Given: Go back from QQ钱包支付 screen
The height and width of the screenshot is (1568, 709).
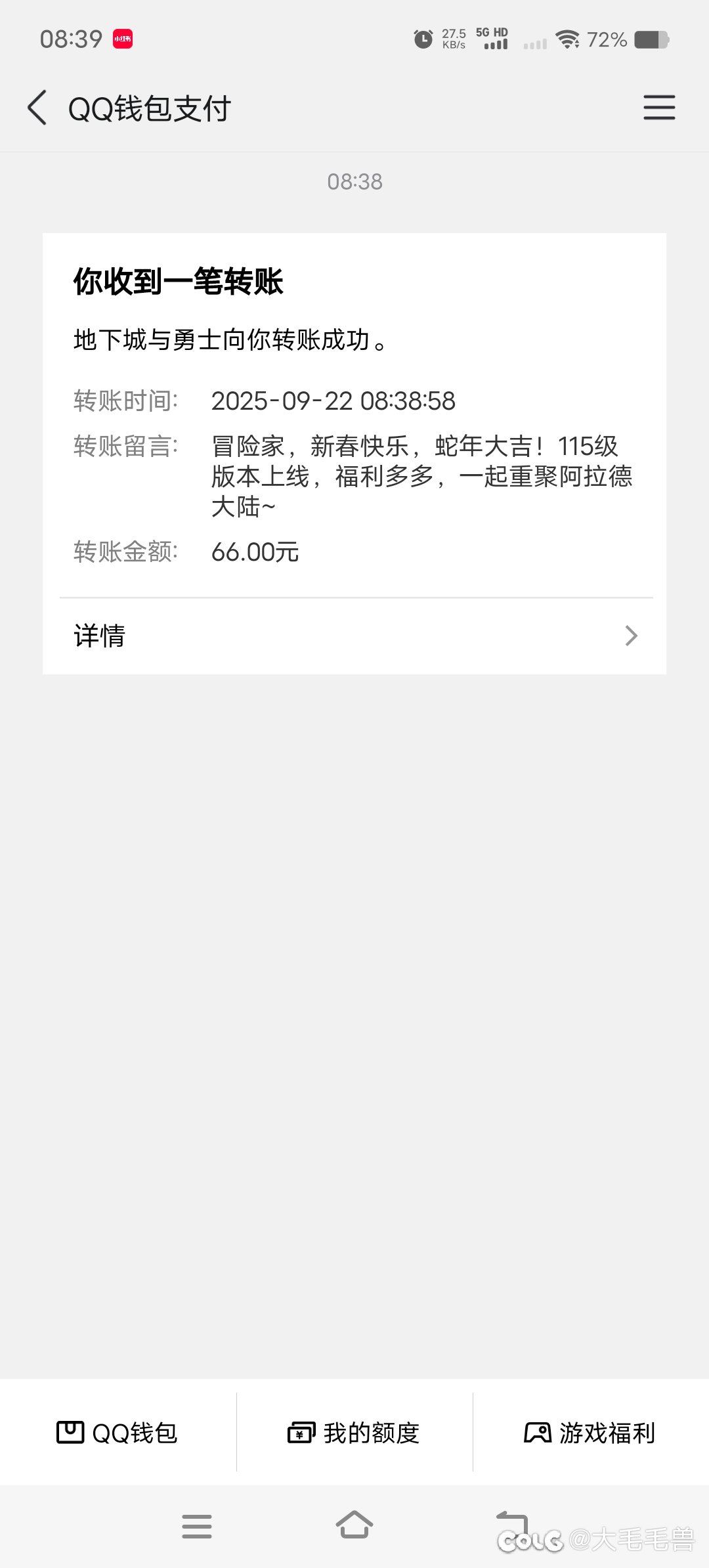Looking at the screenshot, I should (x=38, y=108).
